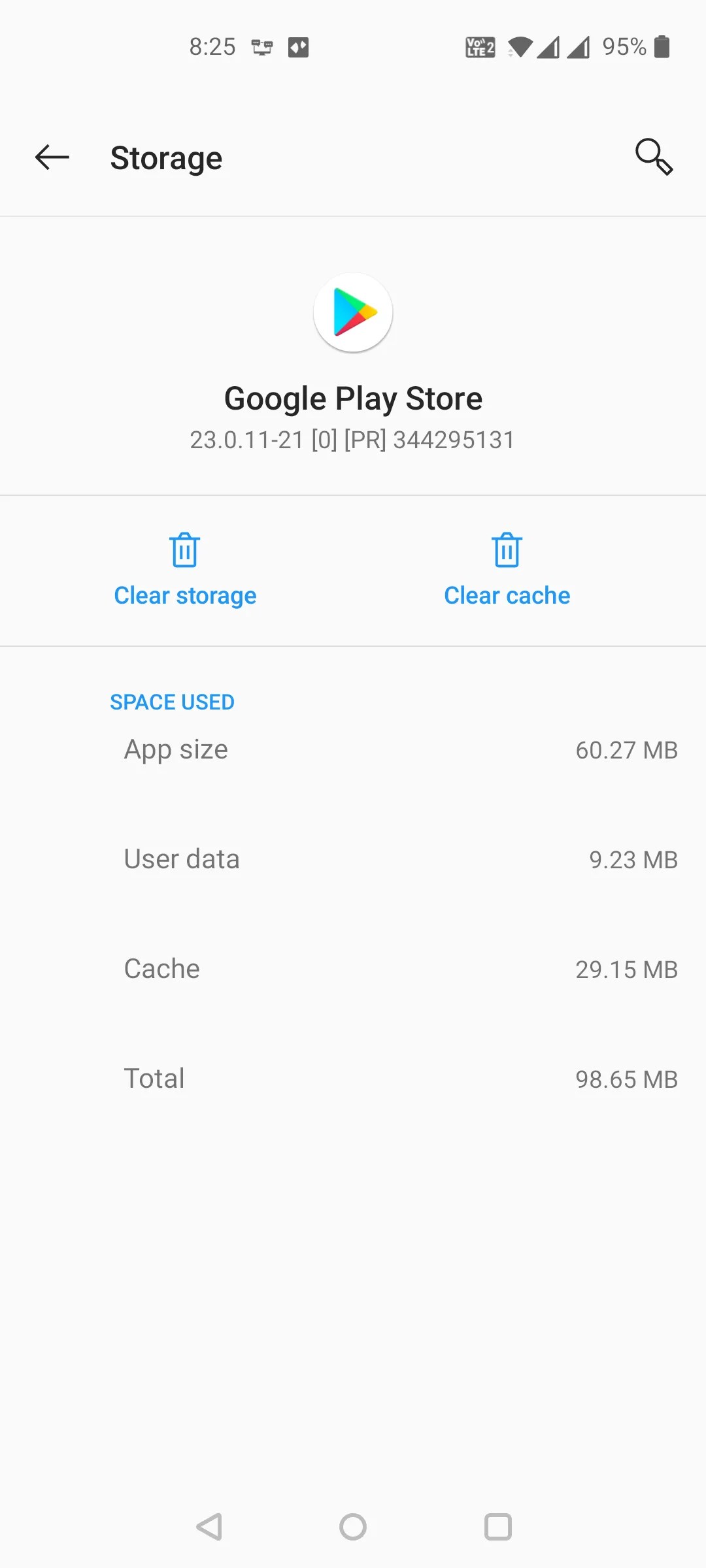This screenshot has width=706, height=1568.
Task: Tap the App size entry
Action: [353, 749]
